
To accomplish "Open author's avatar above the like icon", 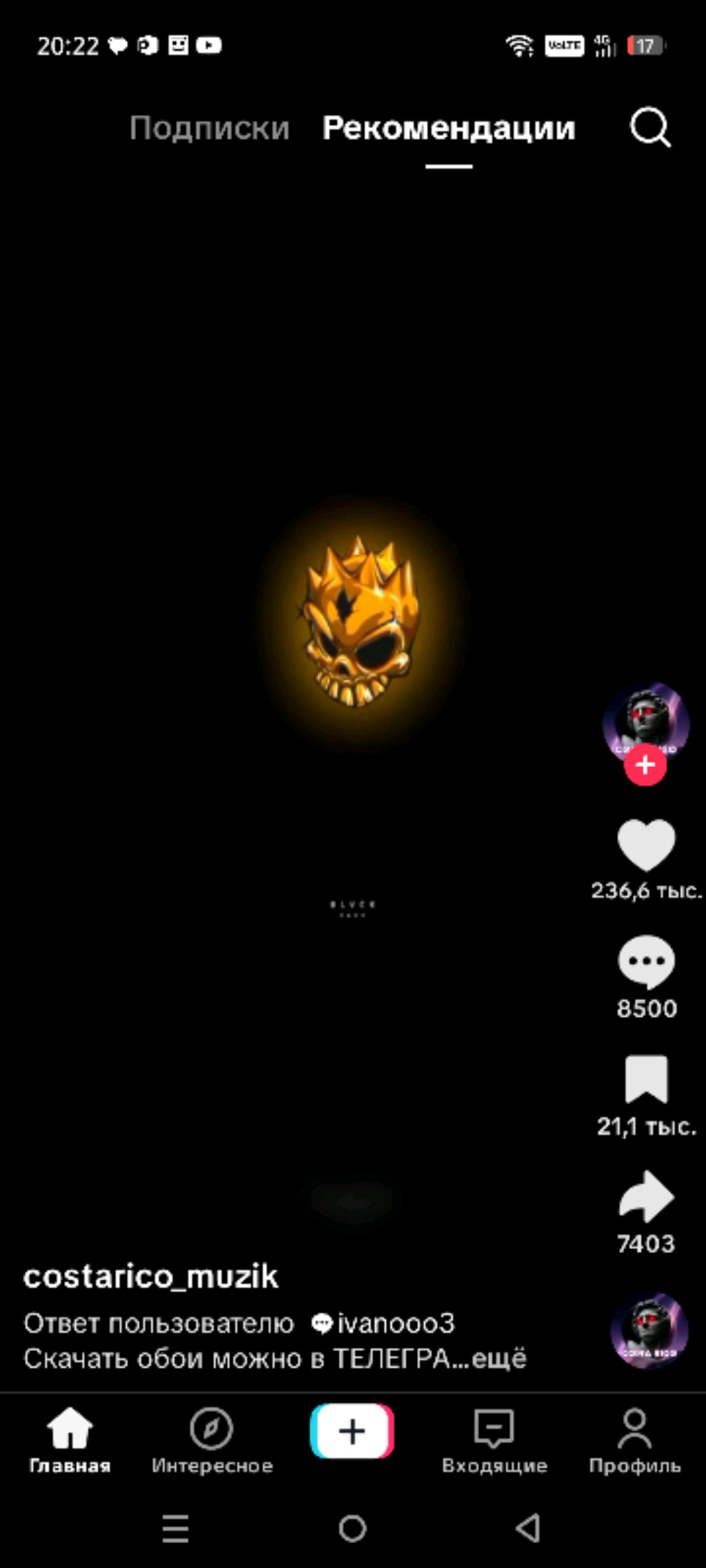I will [646, 721].
